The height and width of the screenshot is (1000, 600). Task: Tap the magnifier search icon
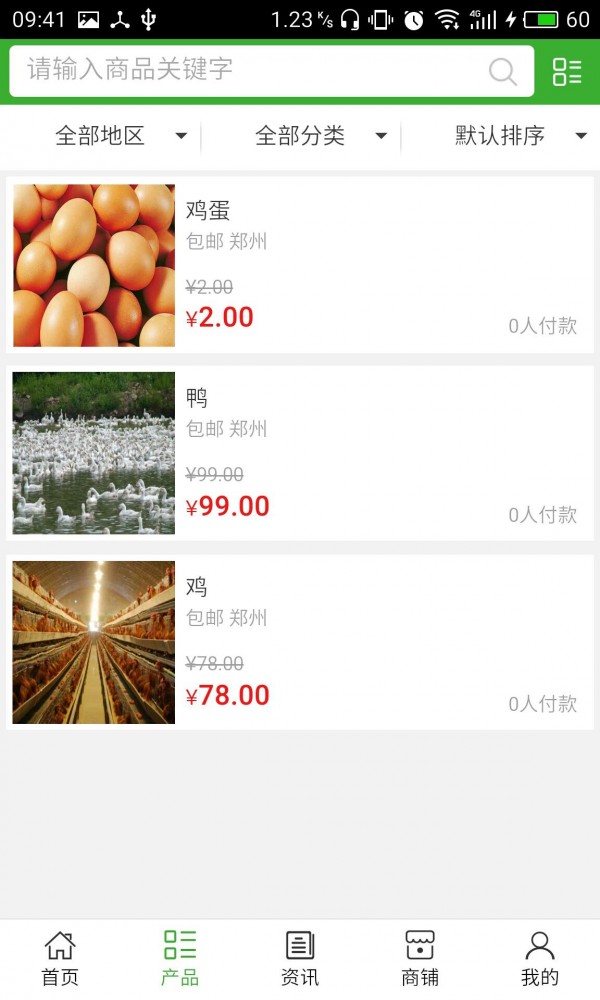click(502, 71)
